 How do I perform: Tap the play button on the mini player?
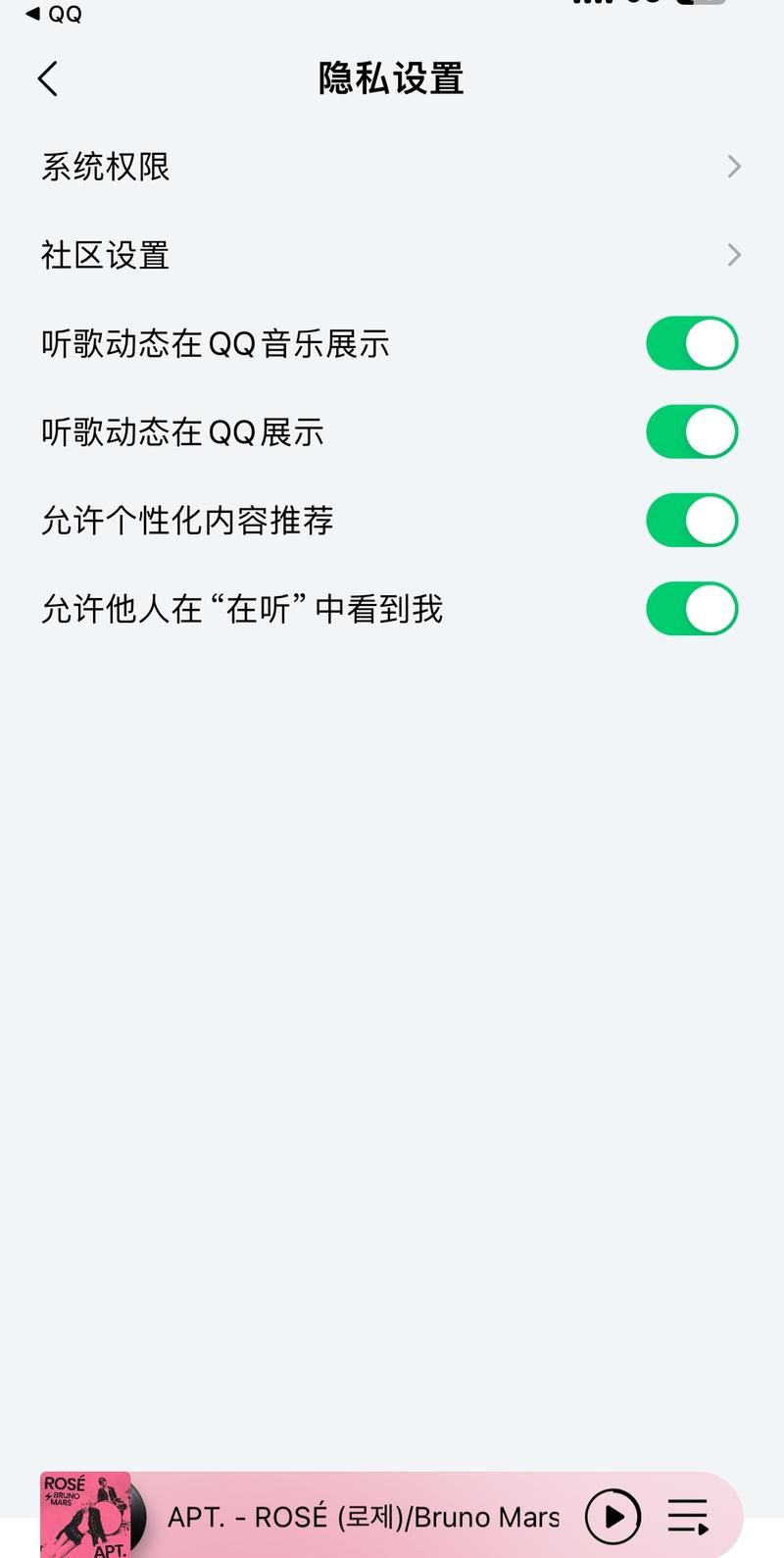[x=612, y=1515]
